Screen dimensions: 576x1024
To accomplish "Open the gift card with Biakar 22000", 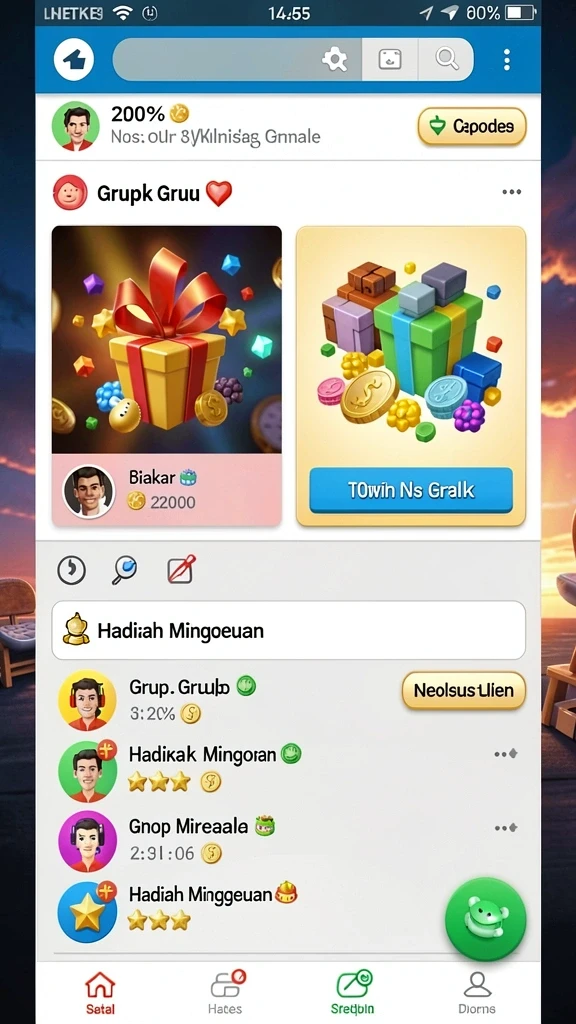I will pyautogui.click(x=167, y=376).
